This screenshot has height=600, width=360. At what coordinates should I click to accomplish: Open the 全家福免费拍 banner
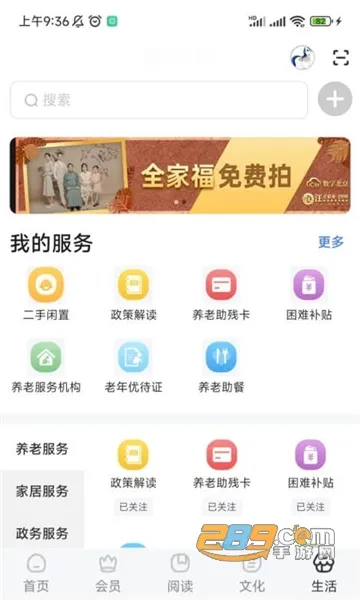[x=180, y=175]
